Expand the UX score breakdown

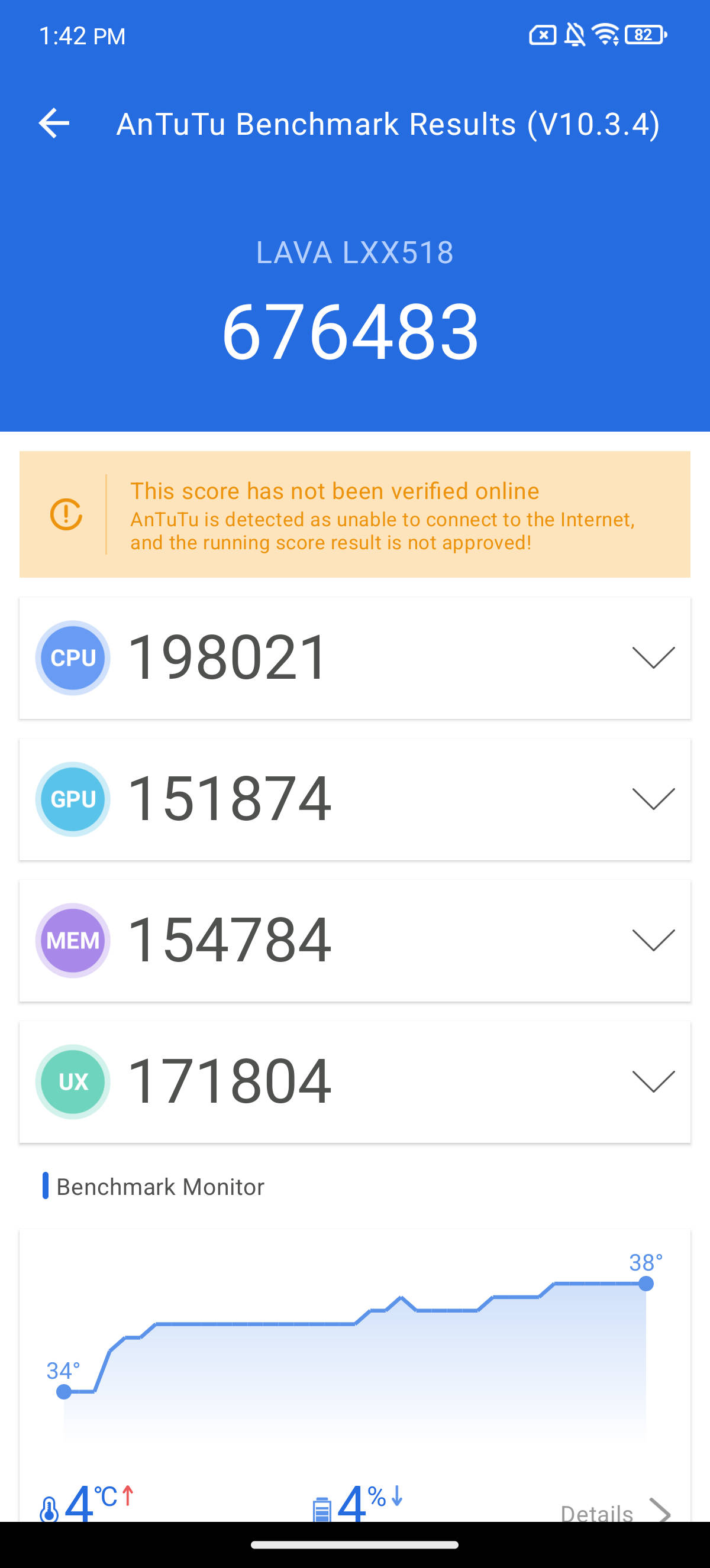click(653, 1081)
